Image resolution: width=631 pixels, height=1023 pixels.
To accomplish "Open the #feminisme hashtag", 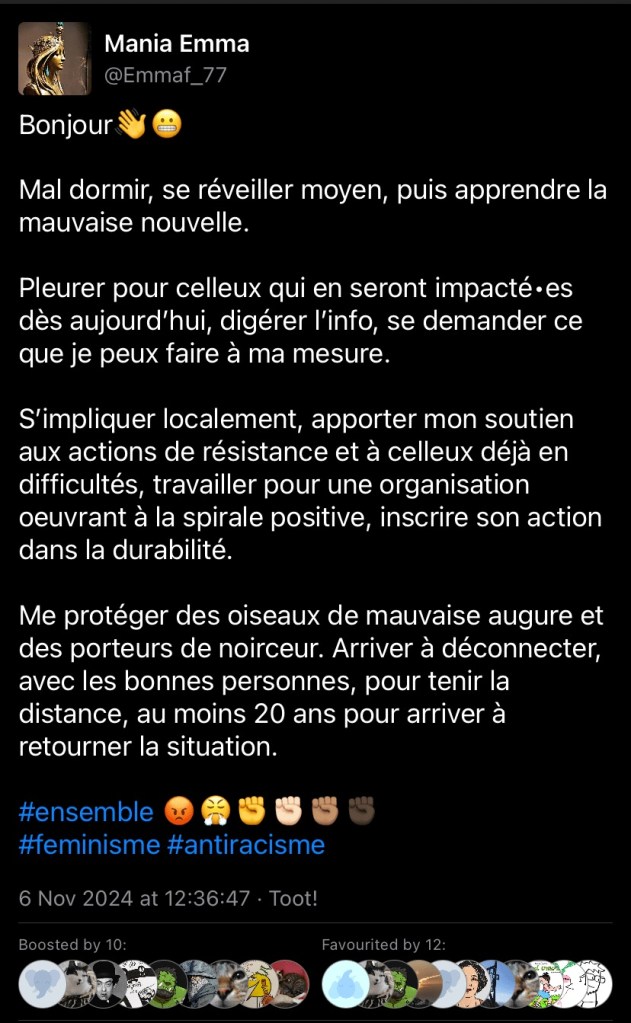I will pos(89,844).
